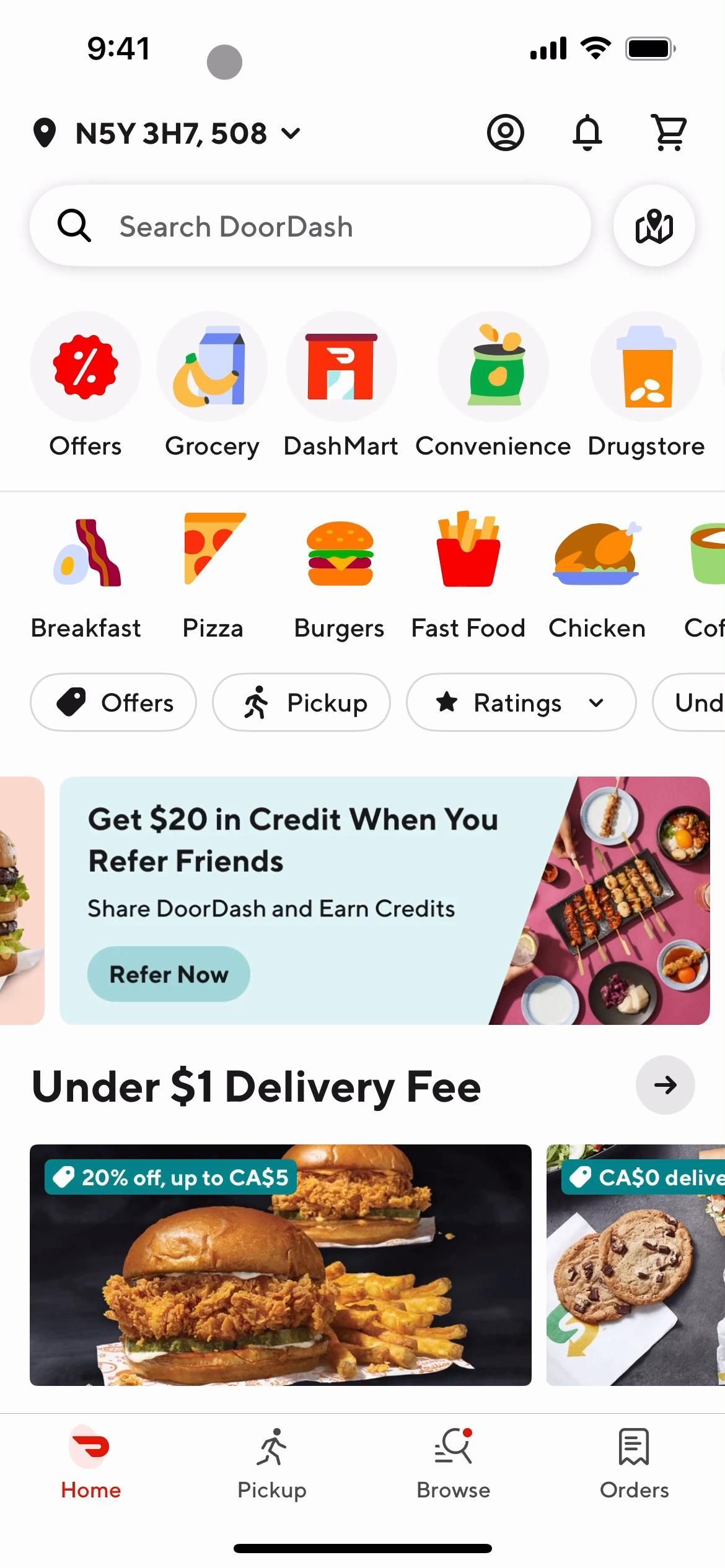
Task: Go to the Orders tab
Action: pos(634,1461)
